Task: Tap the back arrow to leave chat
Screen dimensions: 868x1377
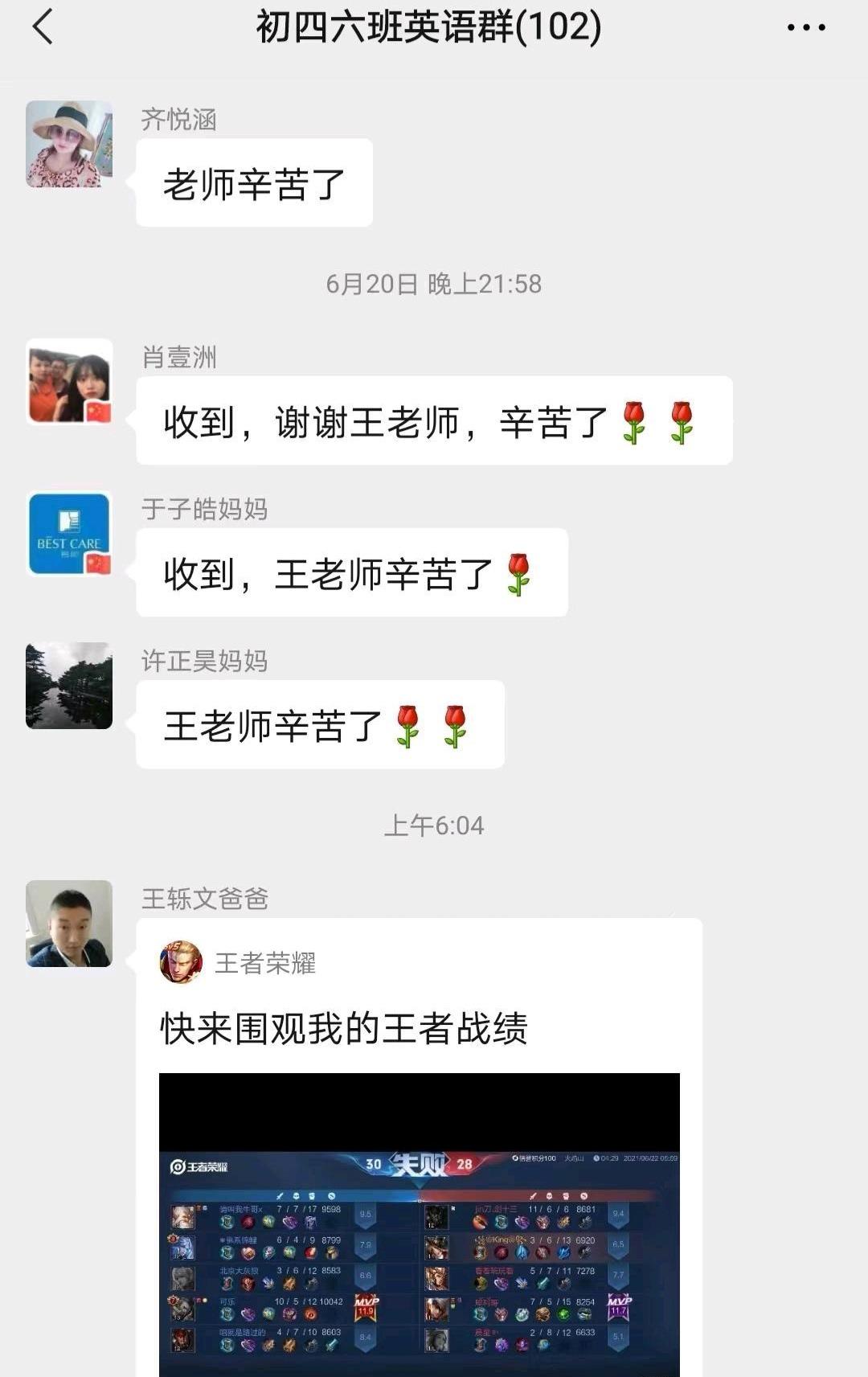Action: pos(40,28)
